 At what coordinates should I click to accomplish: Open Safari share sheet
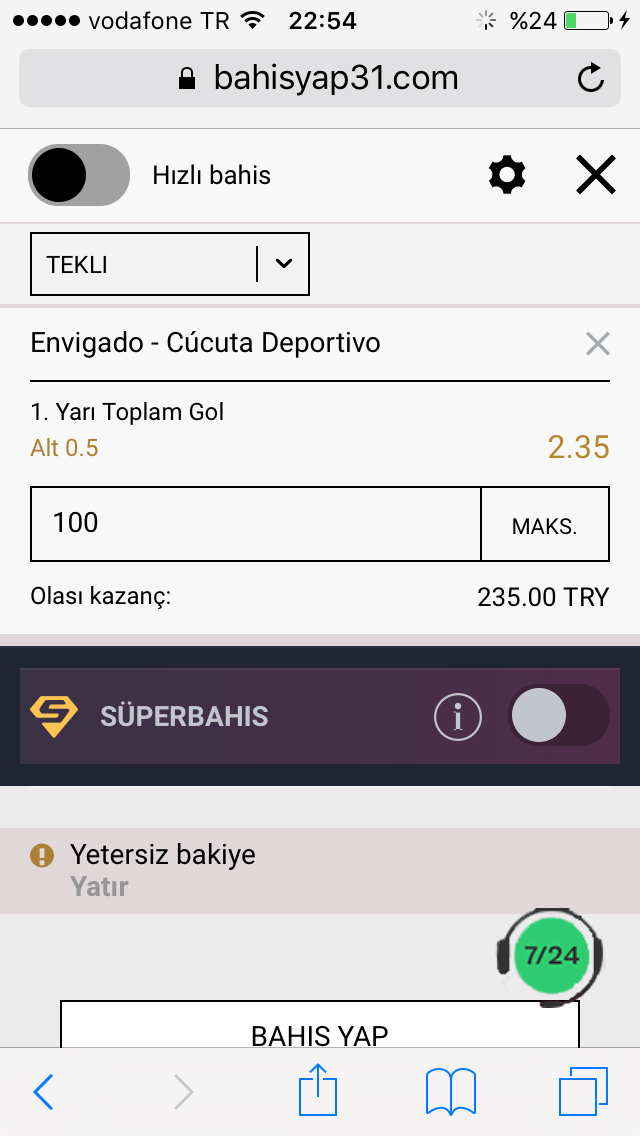pos(318,1089)
